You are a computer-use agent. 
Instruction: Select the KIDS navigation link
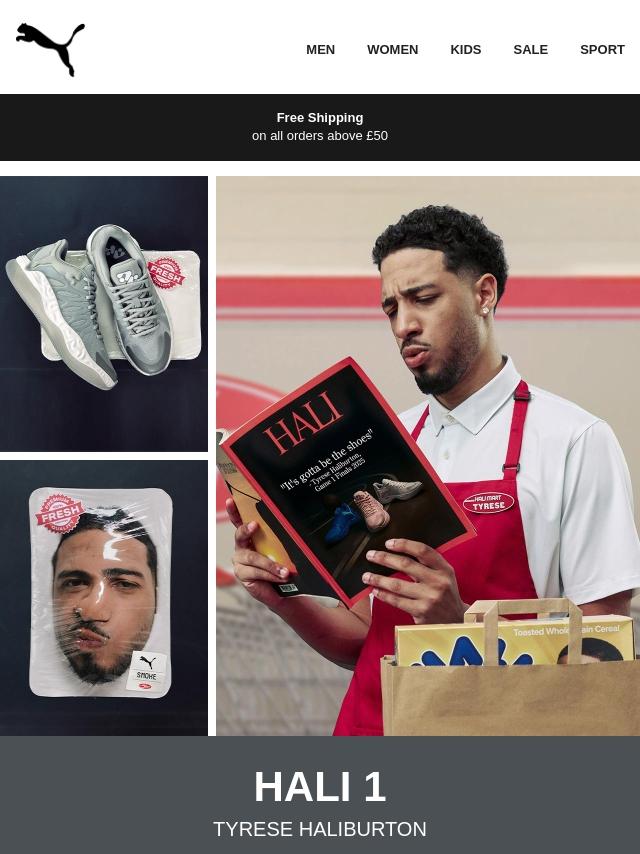465,50
